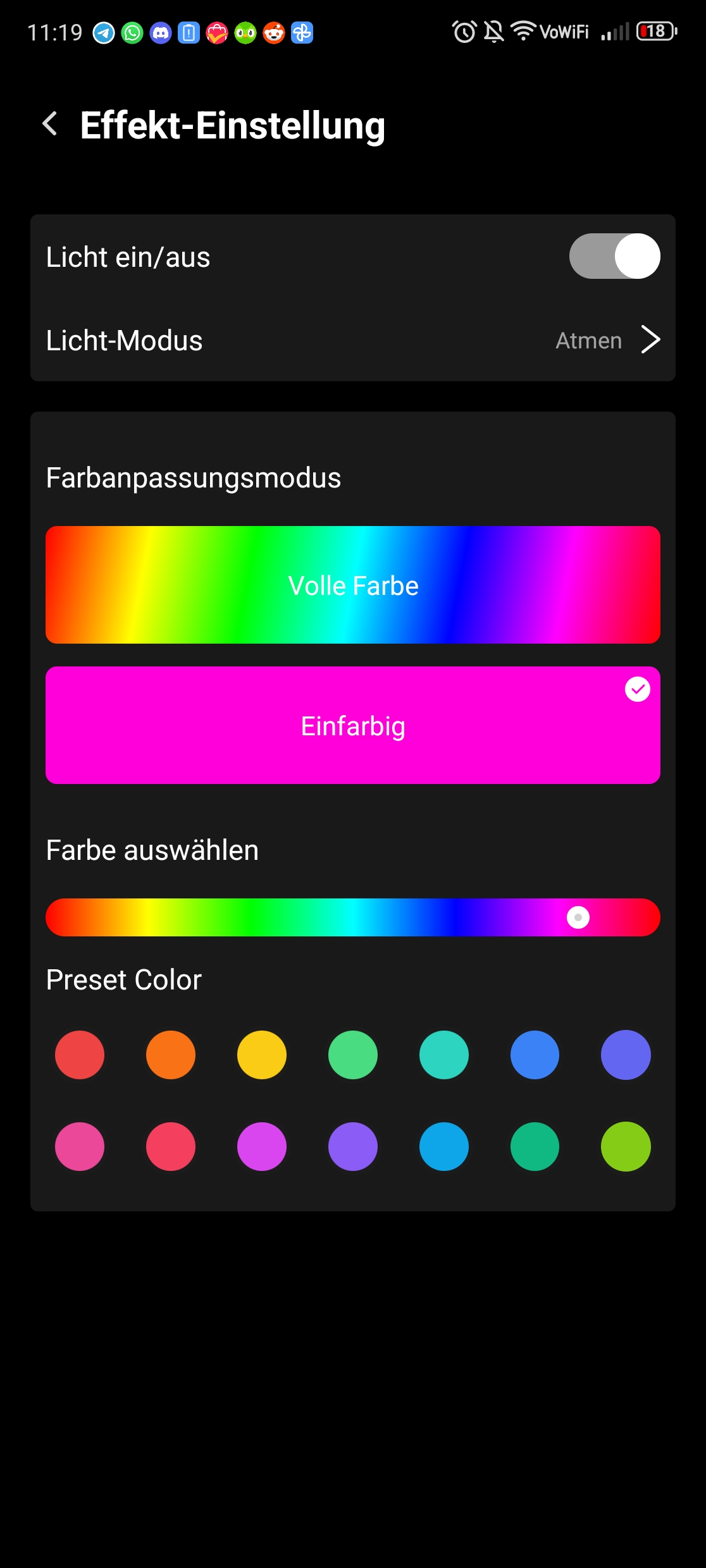
Task: Select the emerald green preset color
Action: (x=535, y=1146)
